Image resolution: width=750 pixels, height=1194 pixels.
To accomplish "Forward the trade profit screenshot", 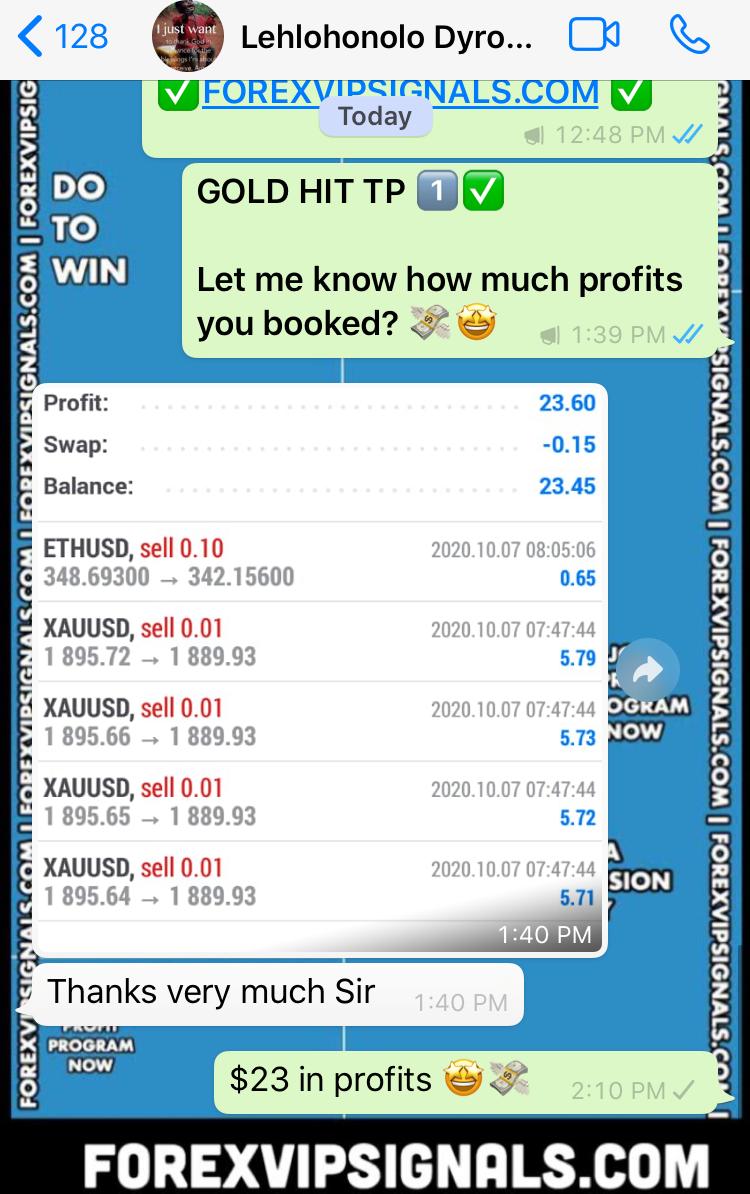I will 648,672.
